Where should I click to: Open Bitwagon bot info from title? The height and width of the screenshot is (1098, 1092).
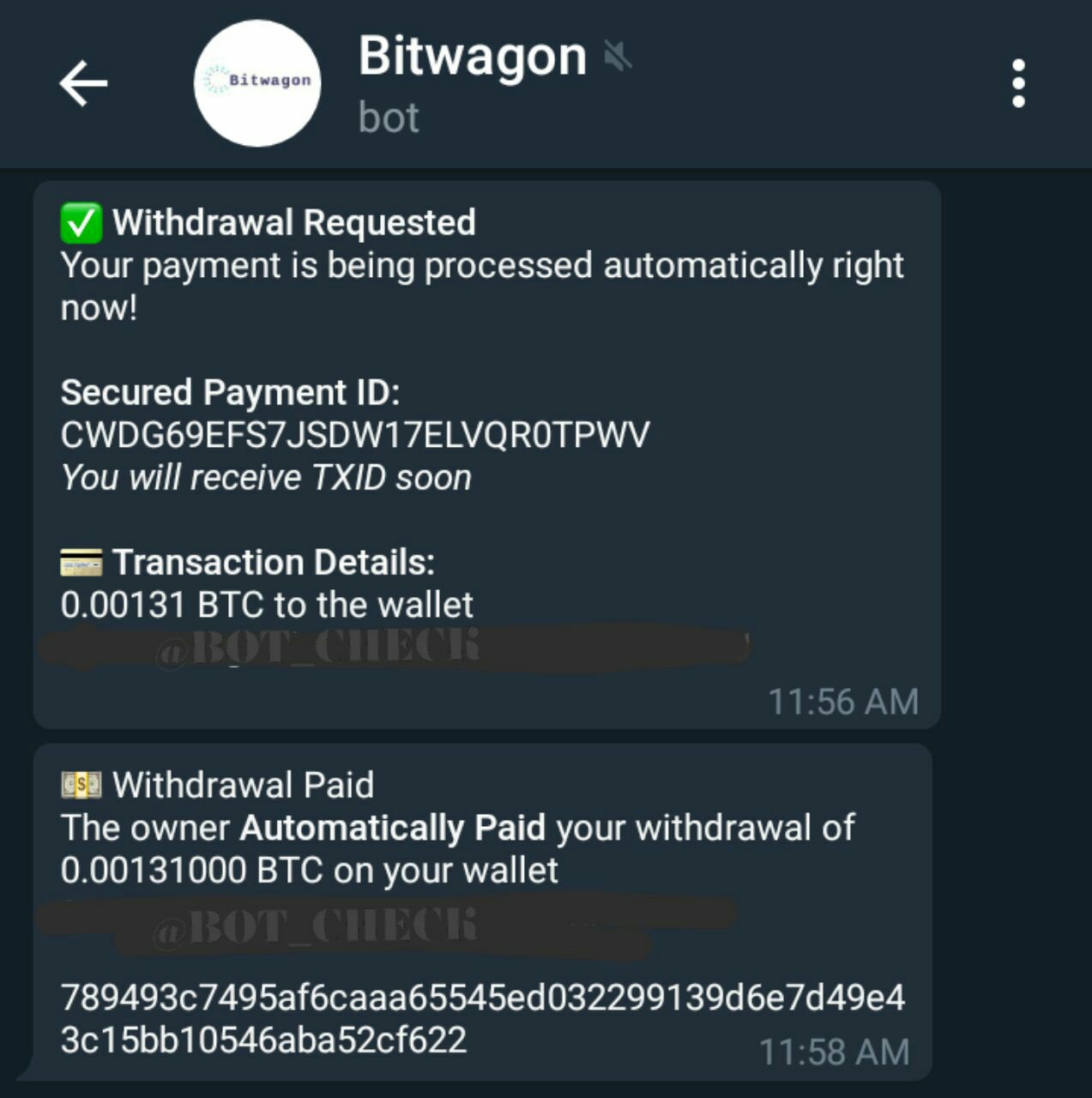point(472,57)
